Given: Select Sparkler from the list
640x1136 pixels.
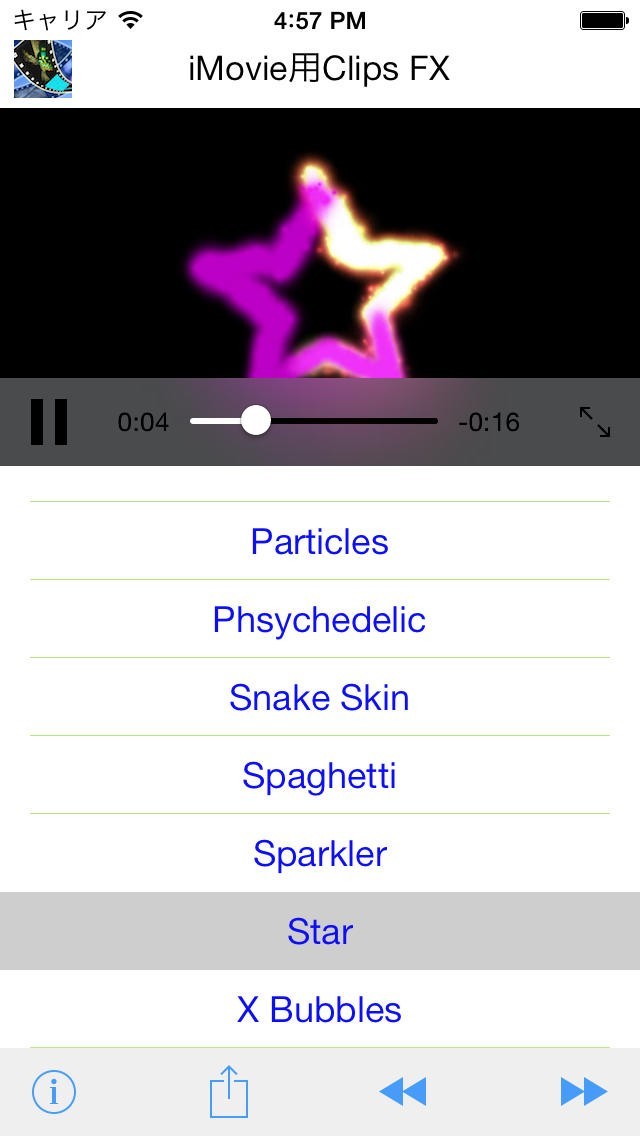Looking at the screenshot, I should point(320,853).
